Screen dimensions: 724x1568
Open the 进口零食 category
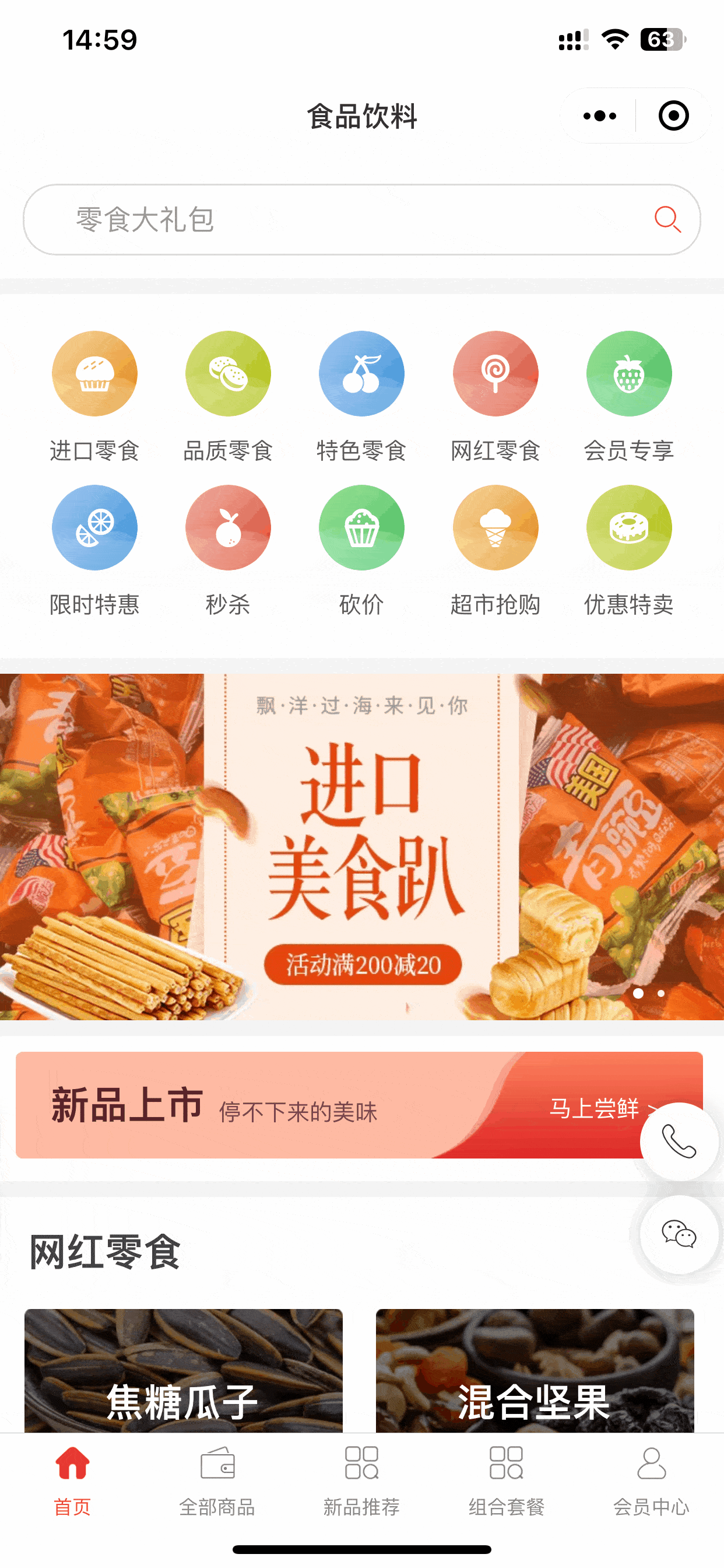pos(94,397)
